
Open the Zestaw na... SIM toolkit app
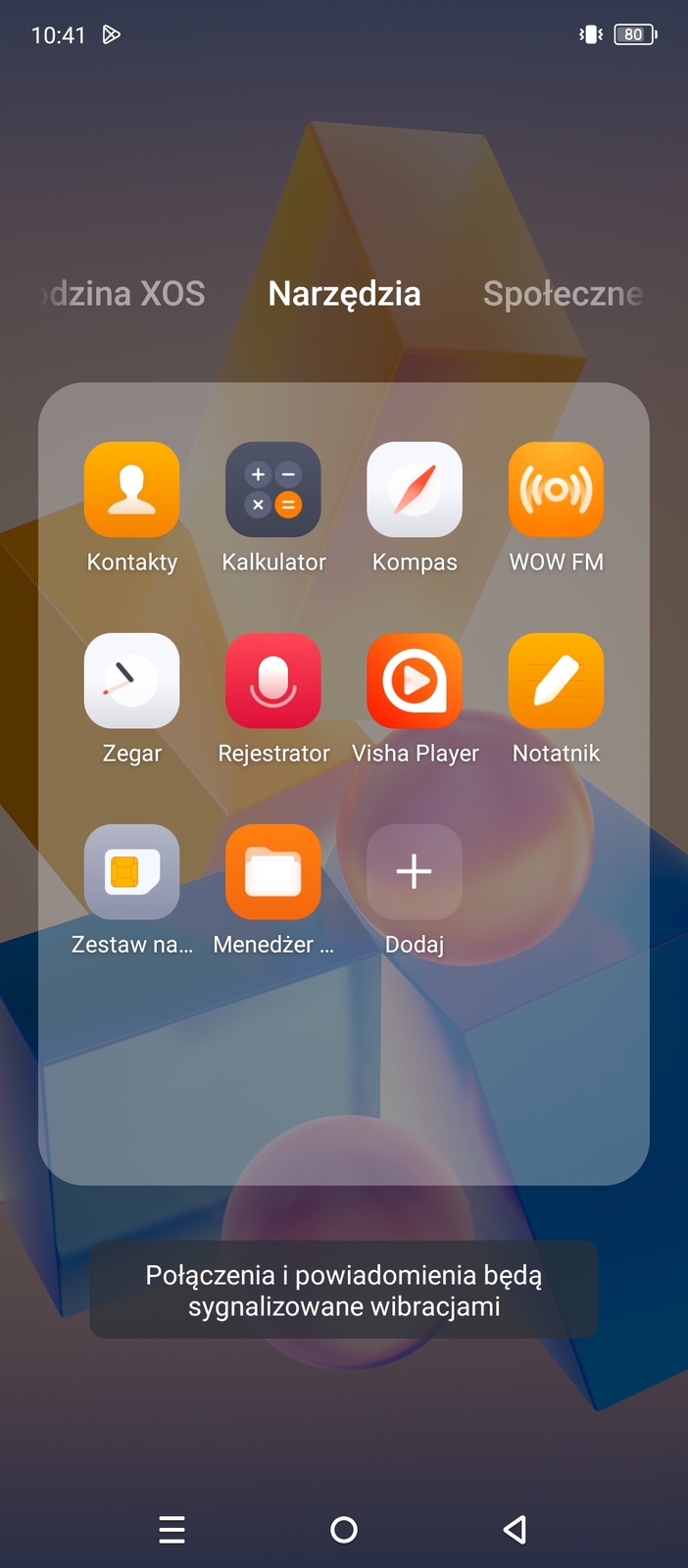[x=132, y=872]
